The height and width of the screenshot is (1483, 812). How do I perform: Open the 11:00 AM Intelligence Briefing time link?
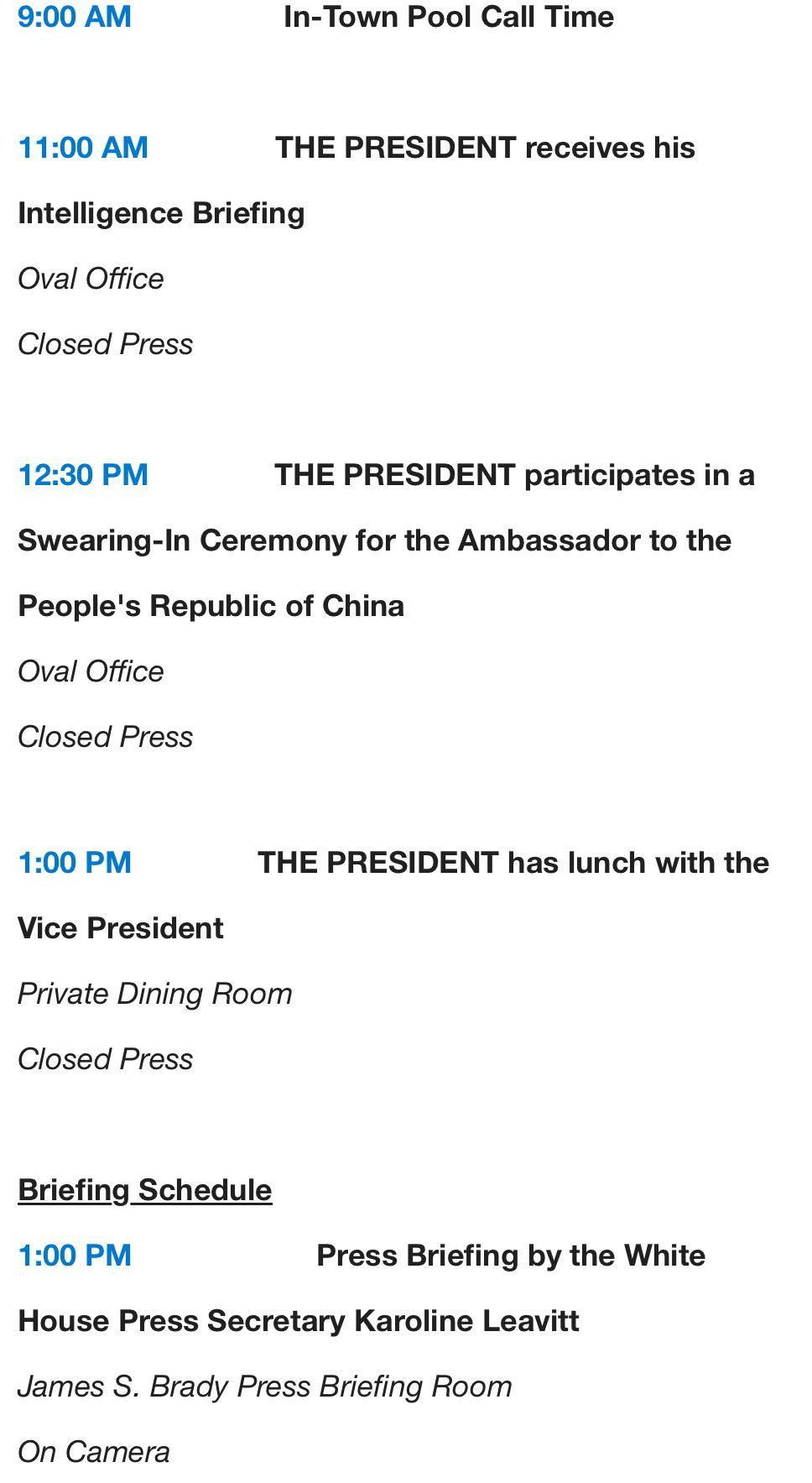tap(83, 148)
